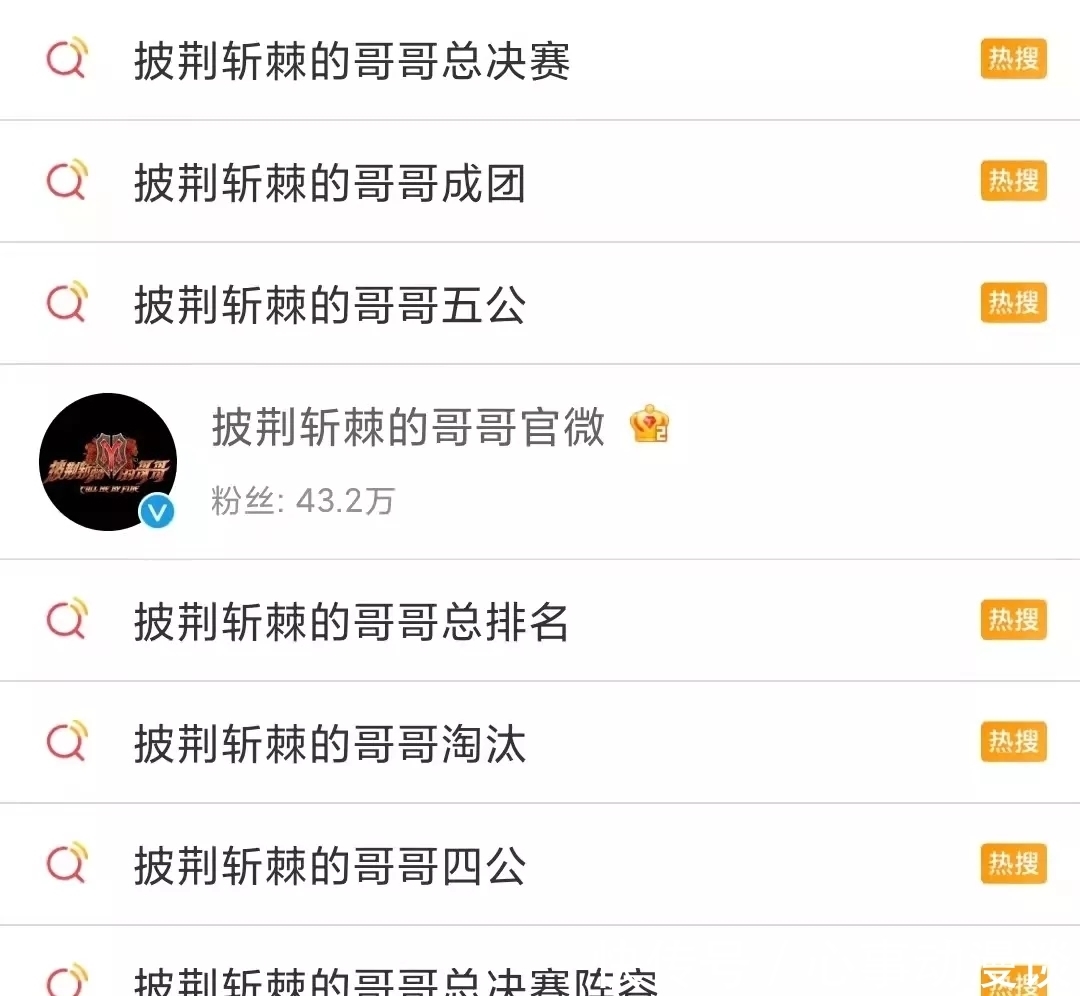
Task: Open search suggestion 披荆斩棘的哥哥成团
Action: click(330, 184)
